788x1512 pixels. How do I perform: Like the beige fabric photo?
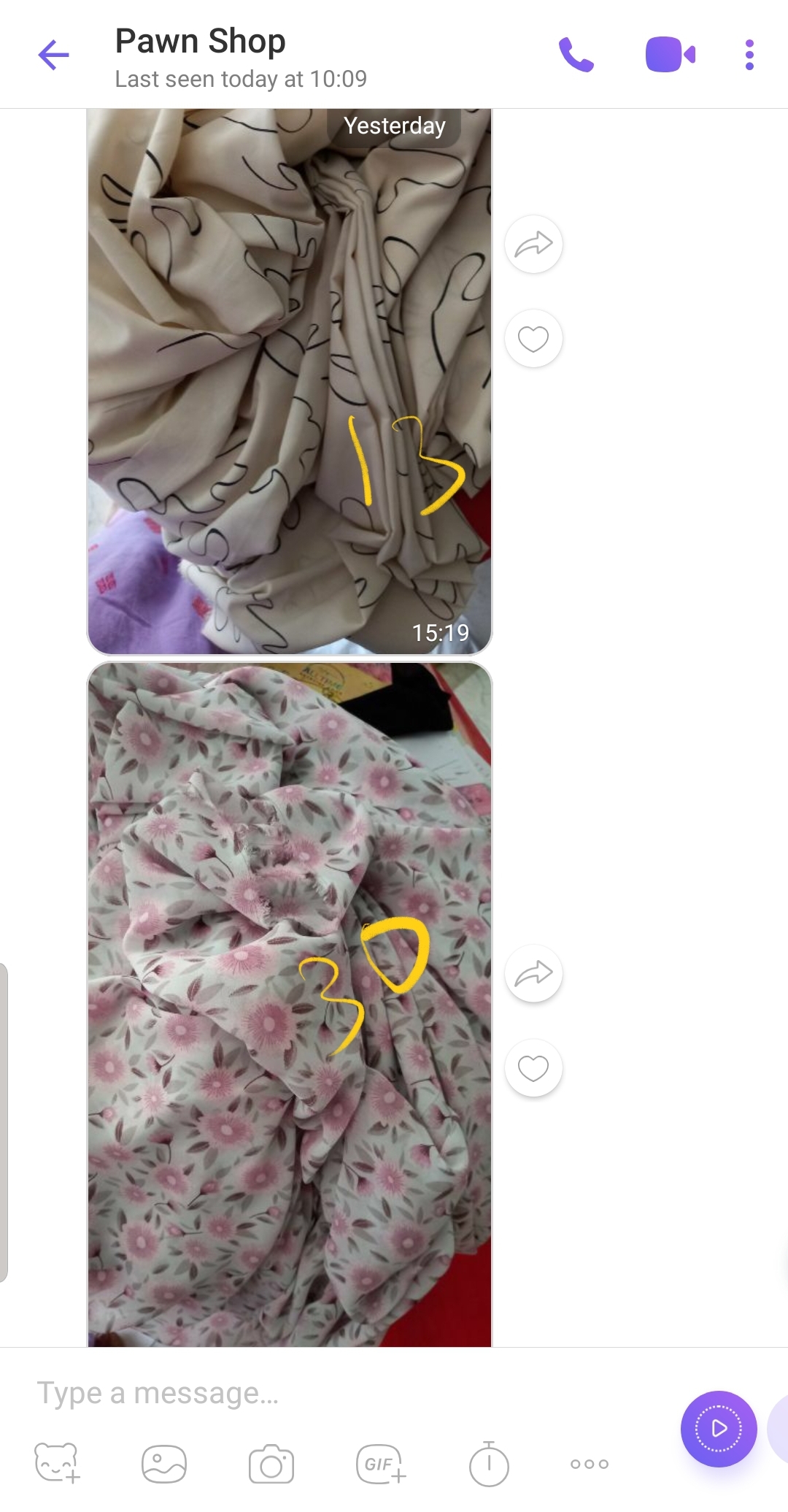tap(533, 339)
